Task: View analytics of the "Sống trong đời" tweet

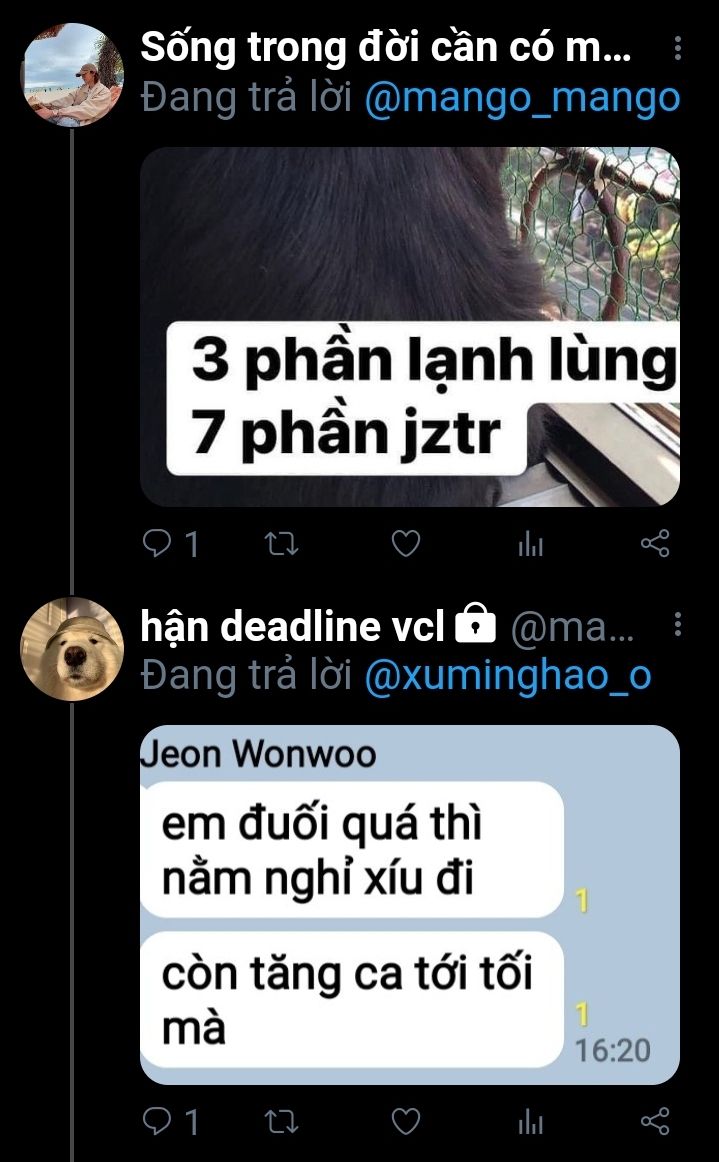Action: pos(530,543)
